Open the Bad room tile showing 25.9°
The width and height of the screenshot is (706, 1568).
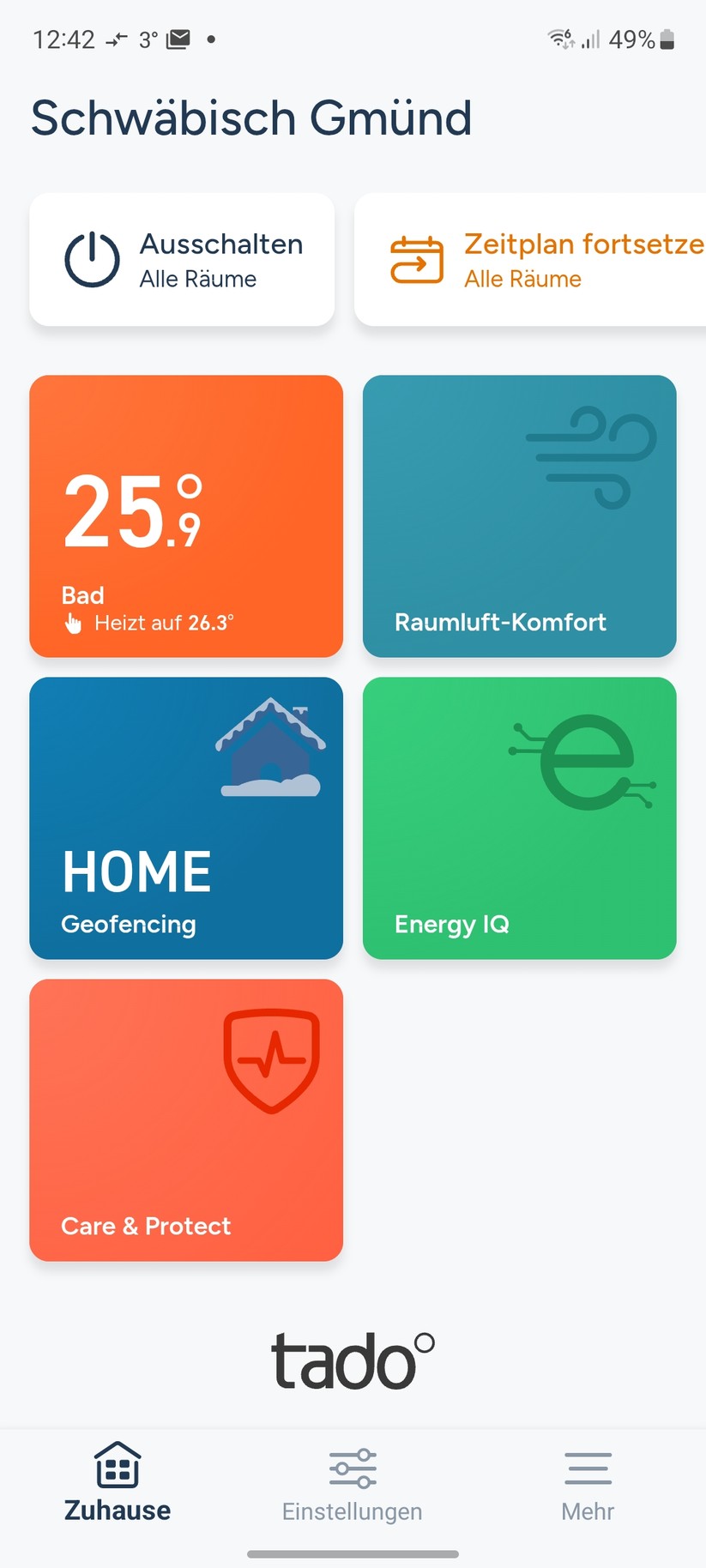pyautogui.click(x=186, y=516)
